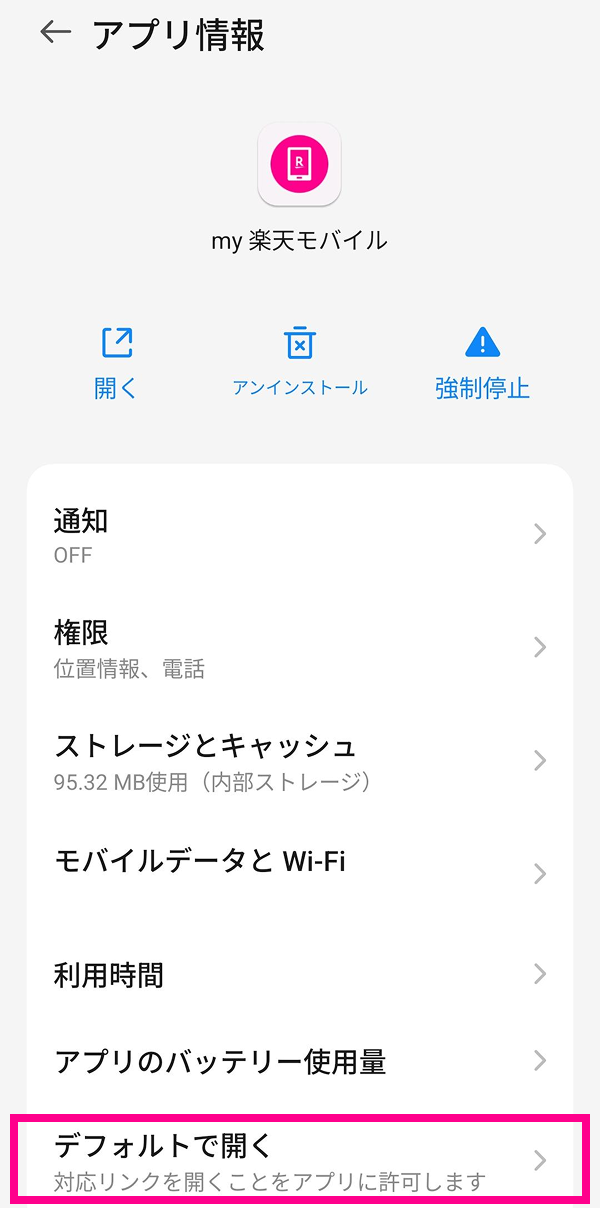Open 通知 settings row

tap(300, 535)
